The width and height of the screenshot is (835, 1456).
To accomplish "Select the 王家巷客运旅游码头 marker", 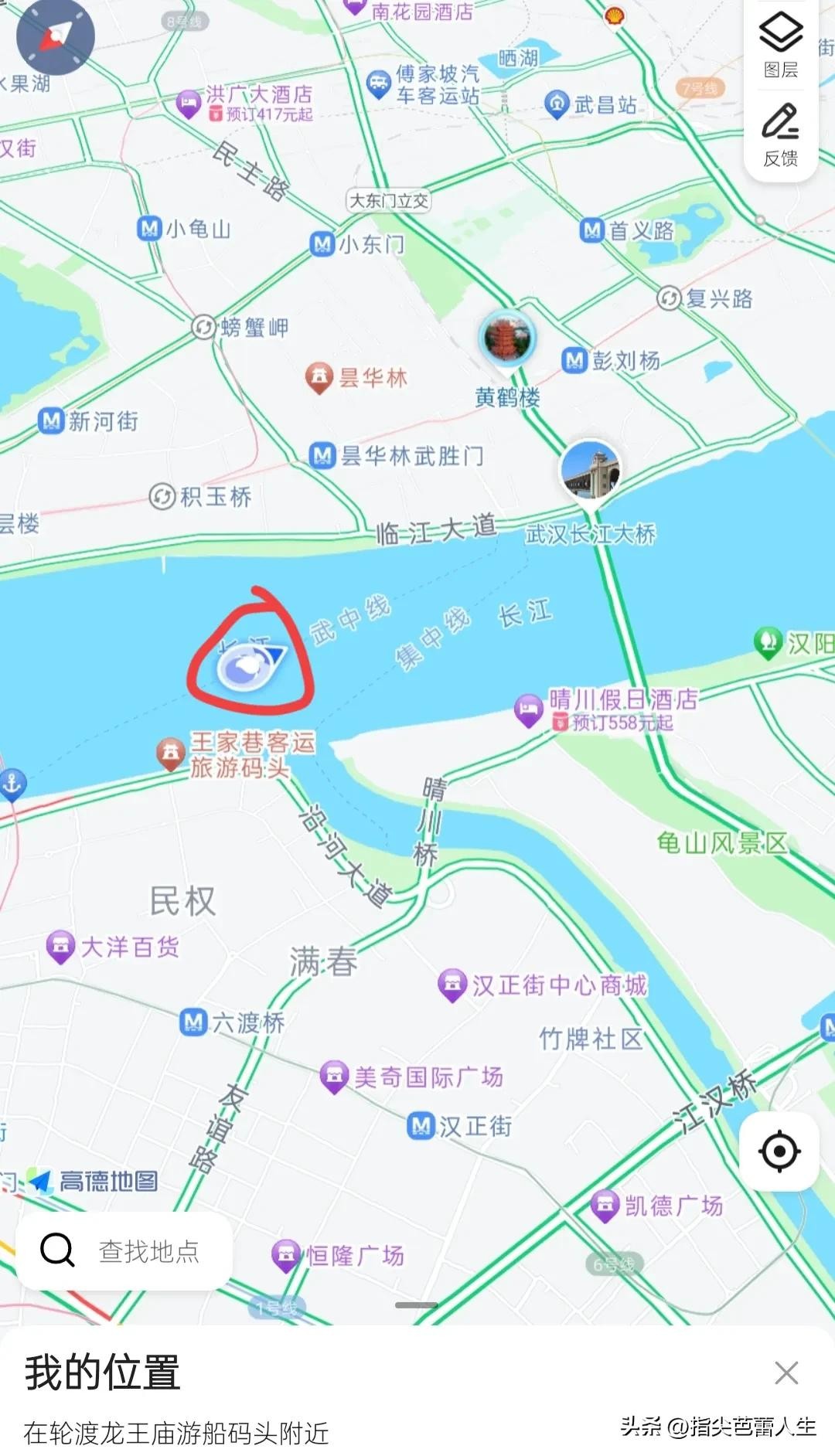I will tap(171, 753).
